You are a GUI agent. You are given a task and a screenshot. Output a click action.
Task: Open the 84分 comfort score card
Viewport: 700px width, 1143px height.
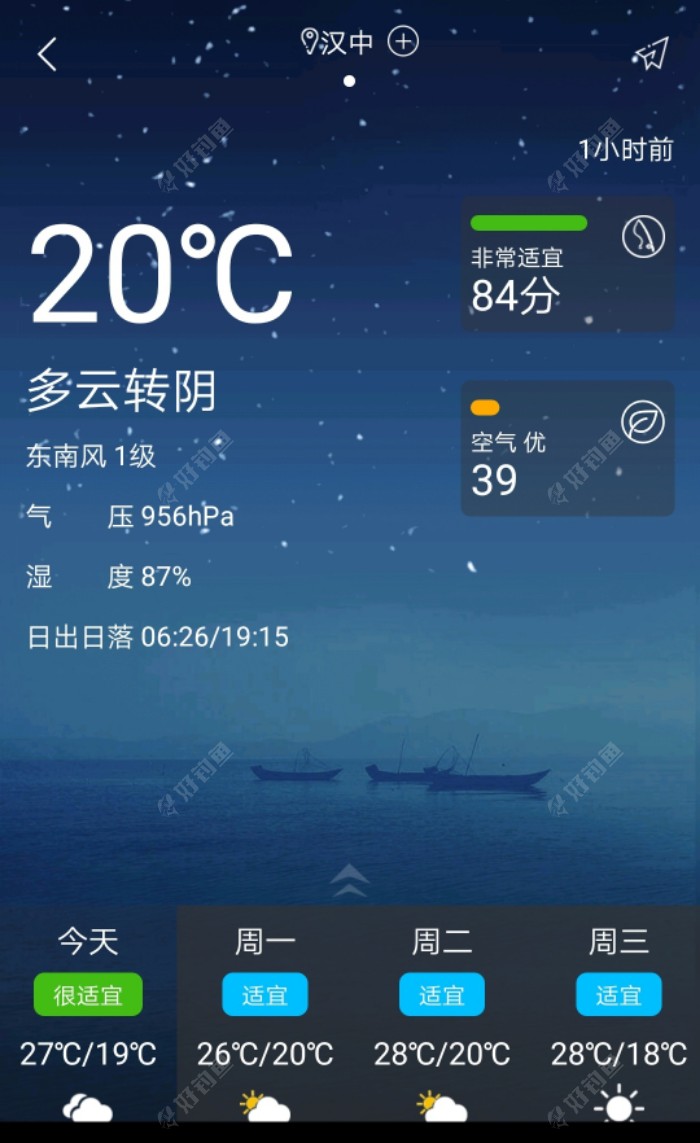(x=567, y=265)
